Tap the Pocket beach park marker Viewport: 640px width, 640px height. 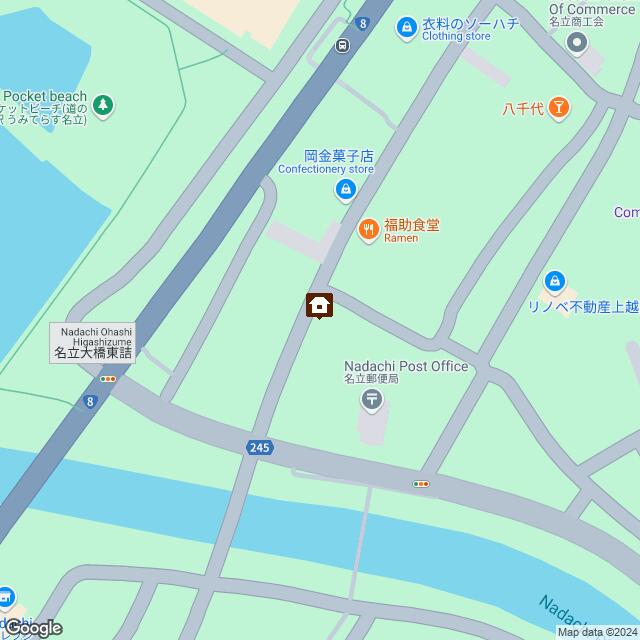(x=102, y=103)
